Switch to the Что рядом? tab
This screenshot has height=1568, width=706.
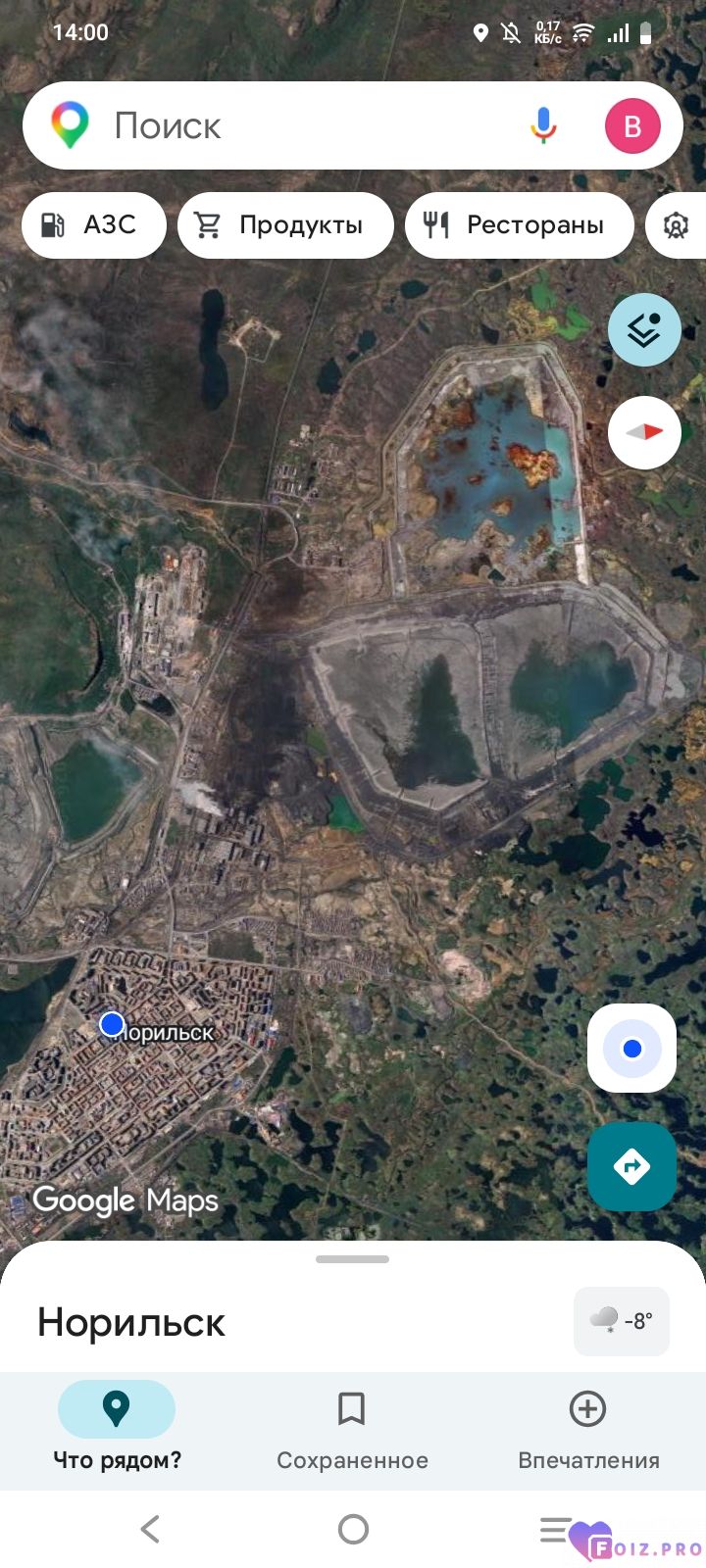pyautogui.click(x=117, y=1426)
